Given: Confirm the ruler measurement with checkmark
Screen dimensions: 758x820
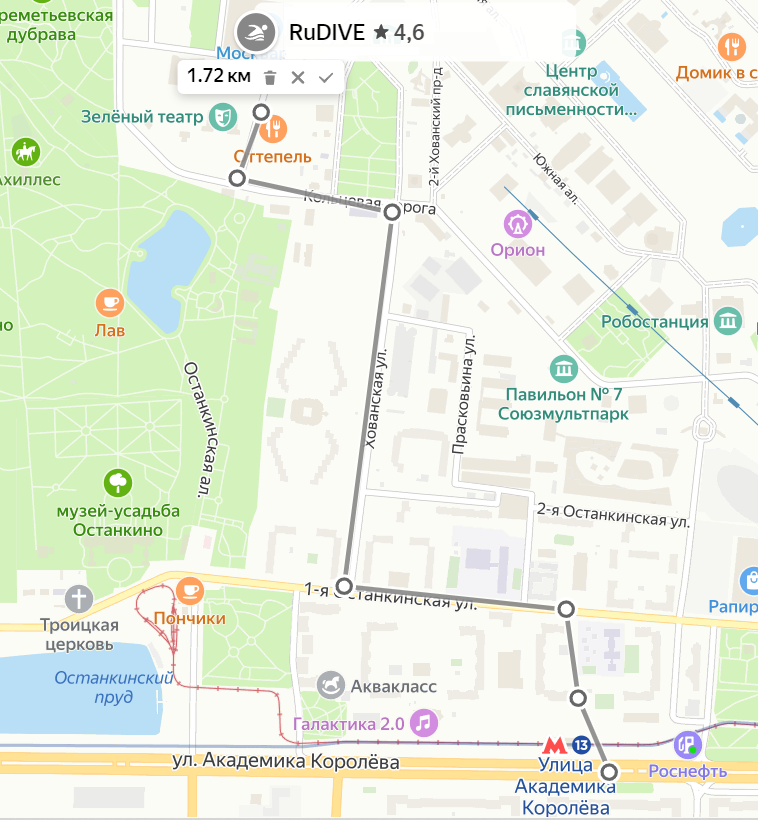Looking at the screenshot, I should 325,77.
